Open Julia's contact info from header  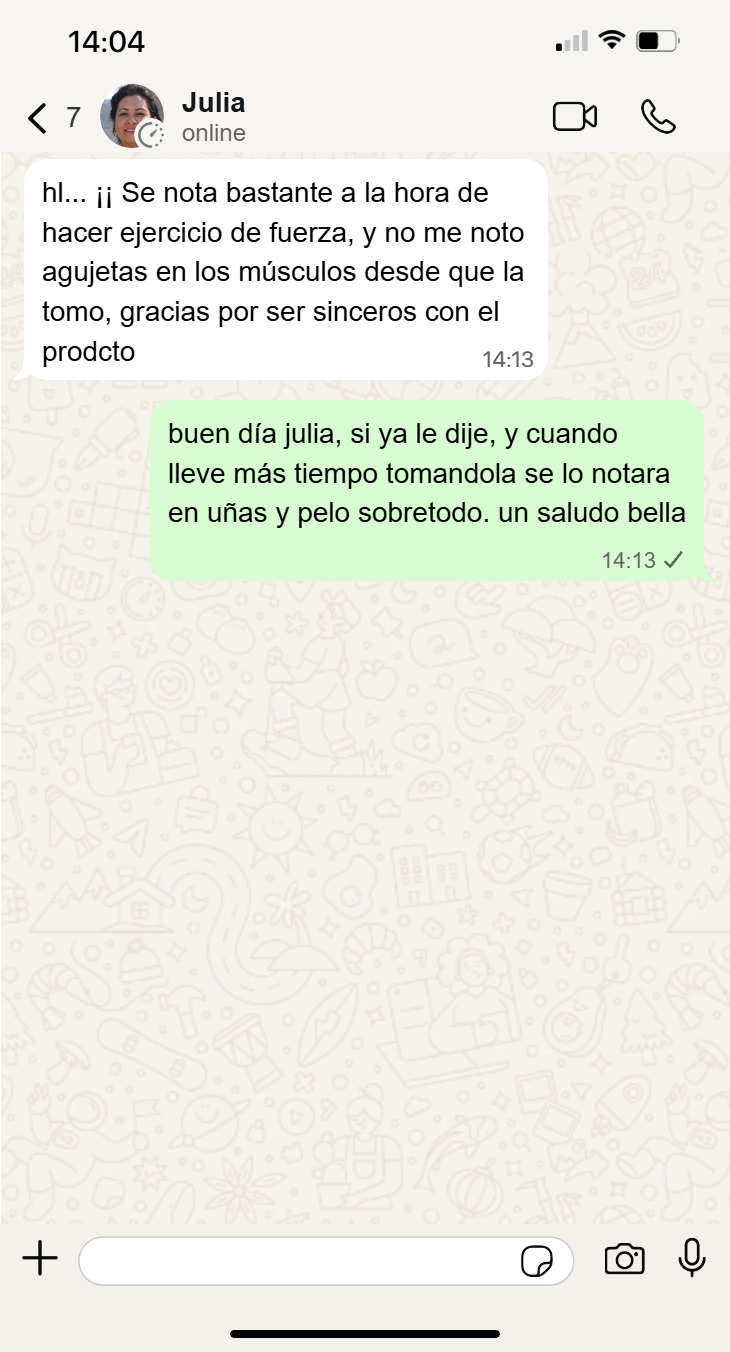tap(213, 116)
